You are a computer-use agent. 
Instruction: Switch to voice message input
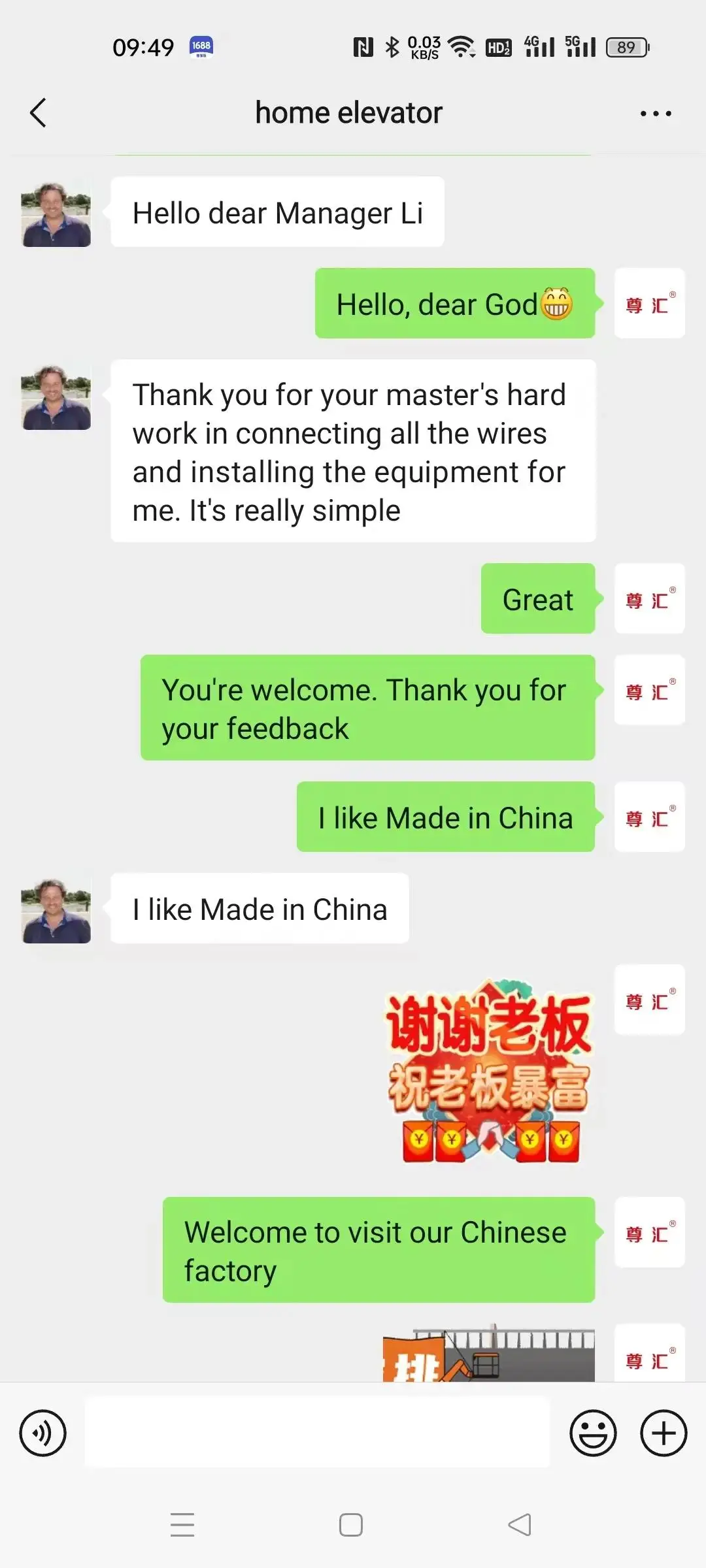[x=43, y=1433]
